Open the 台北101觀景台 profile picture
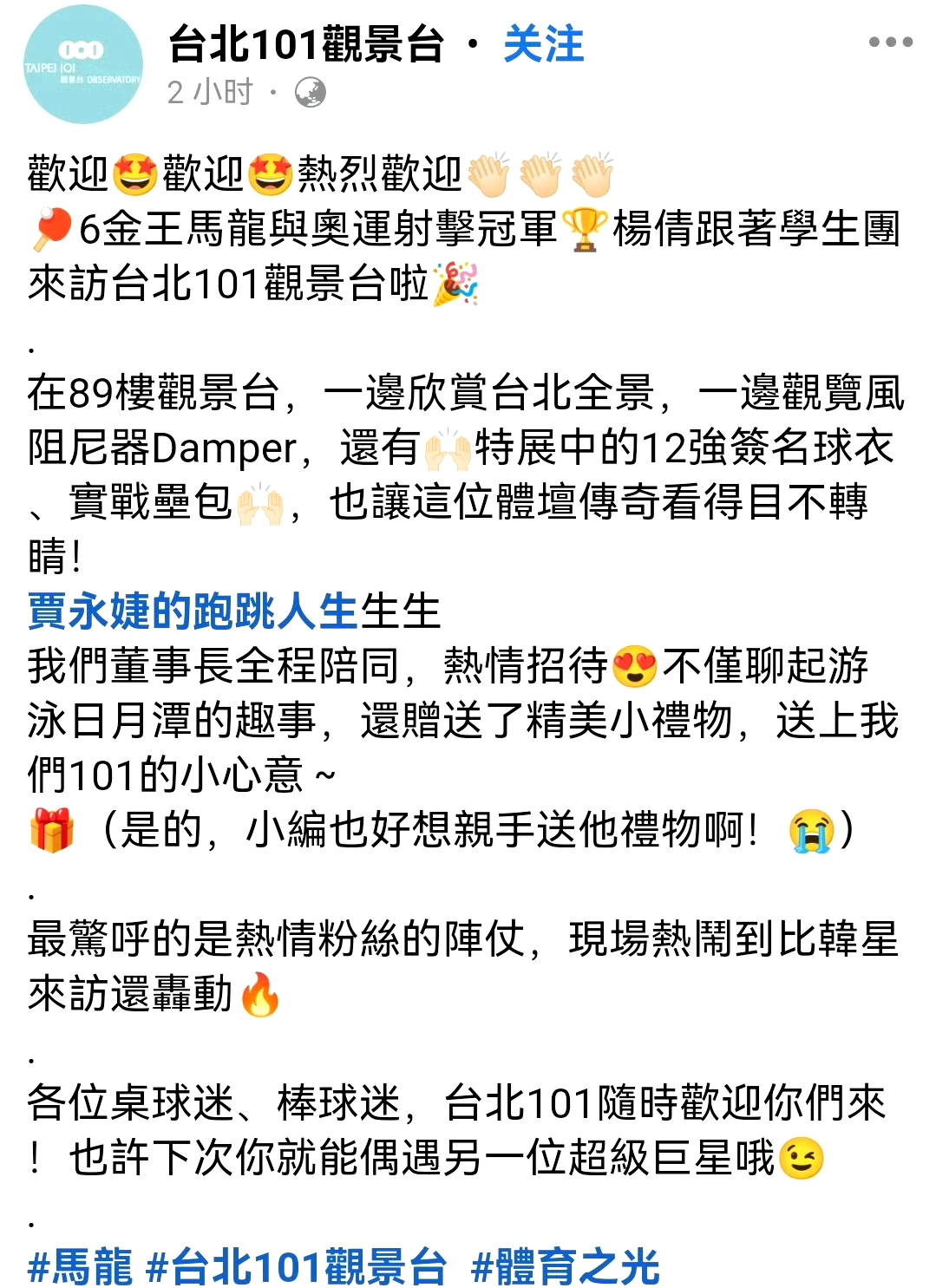The image size is (936, 1288). tap(82, 64)
